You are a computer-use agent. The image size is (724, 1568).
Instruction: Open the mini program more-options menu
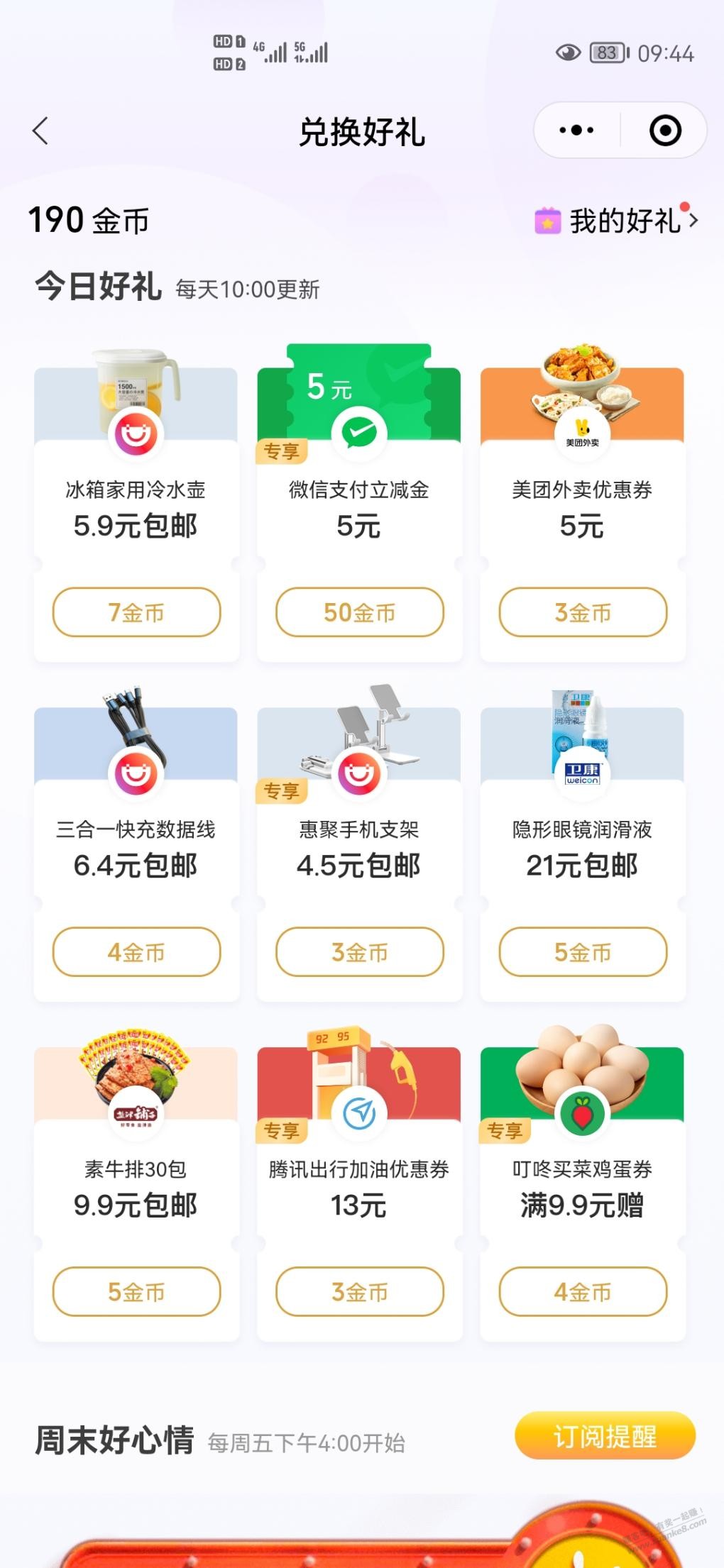pyautogui.click(x=576, y=131)
